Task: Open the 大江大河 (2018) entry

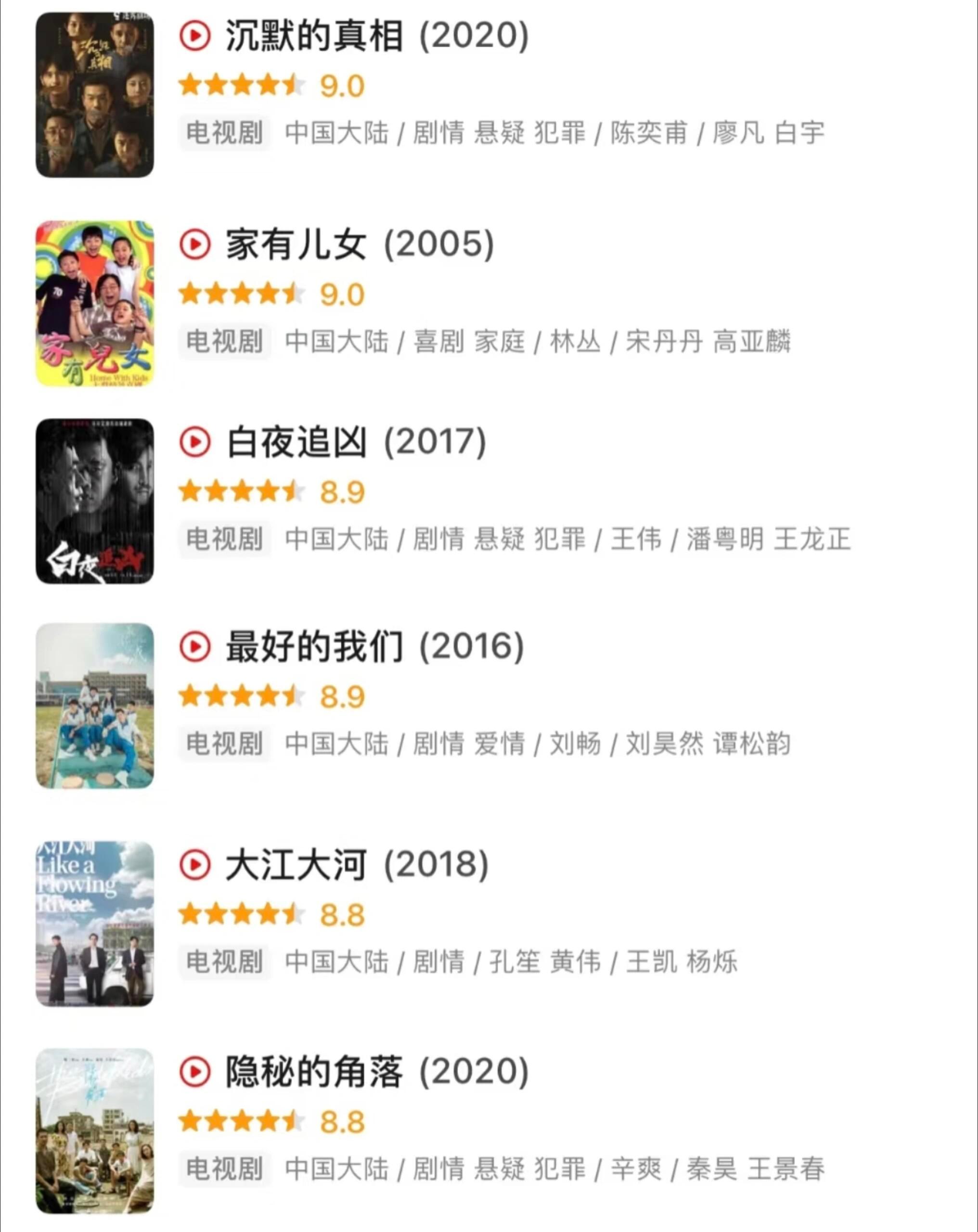Action: pos(357,865)
